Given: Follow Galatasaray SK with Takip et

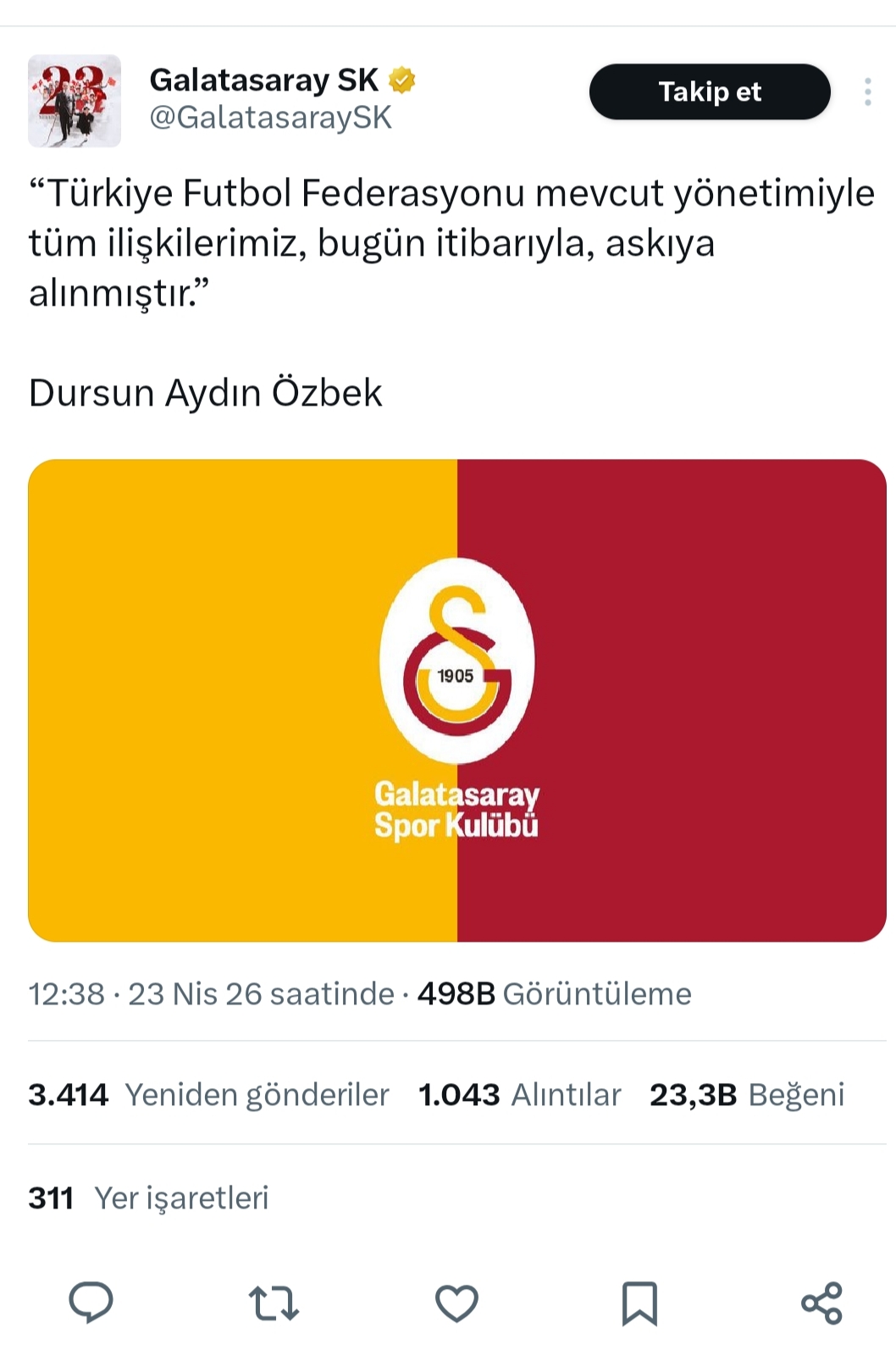Looking at the screenshot, I should [x=709, y=91].
